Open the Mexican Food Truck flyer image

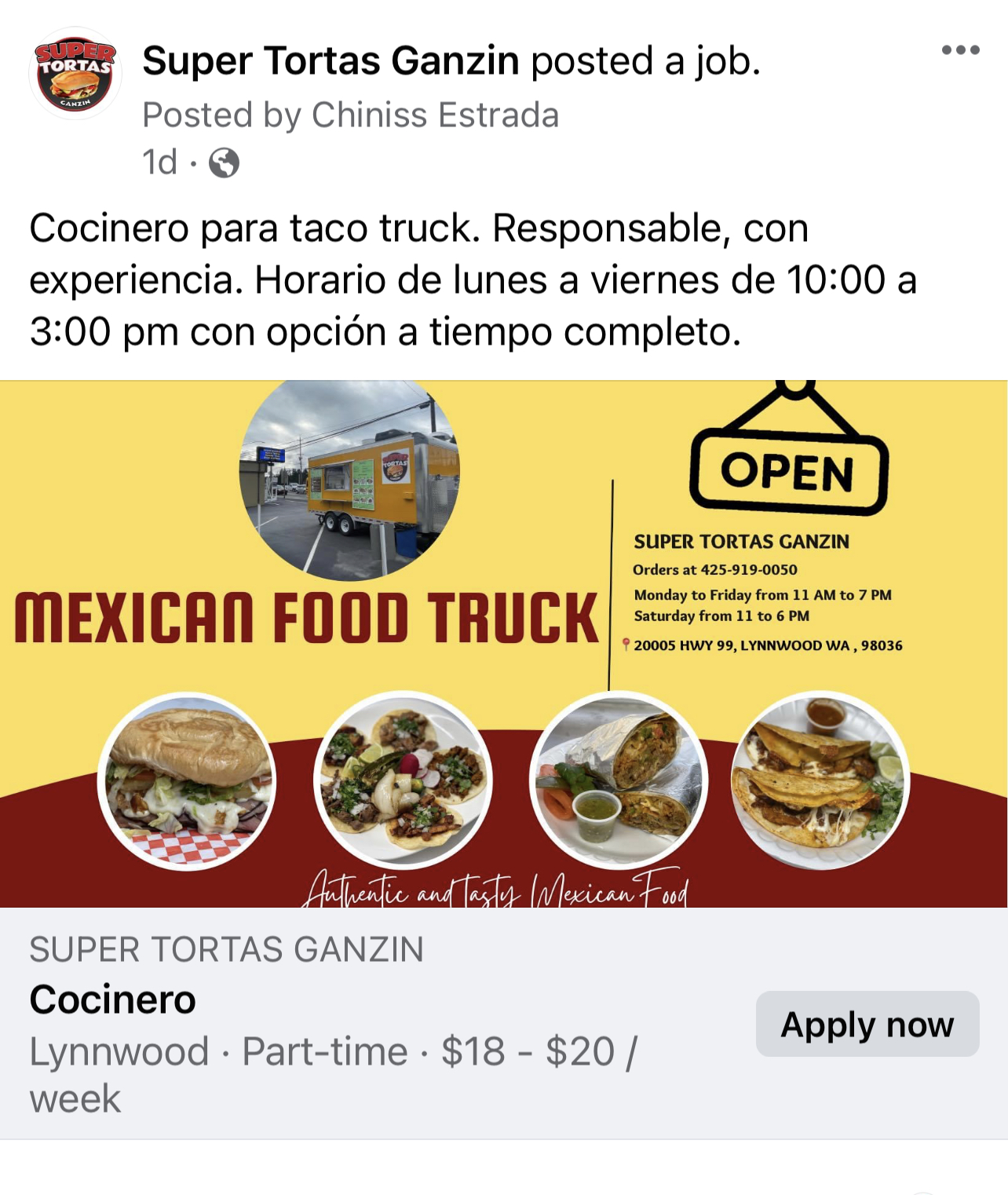[502, 644]
